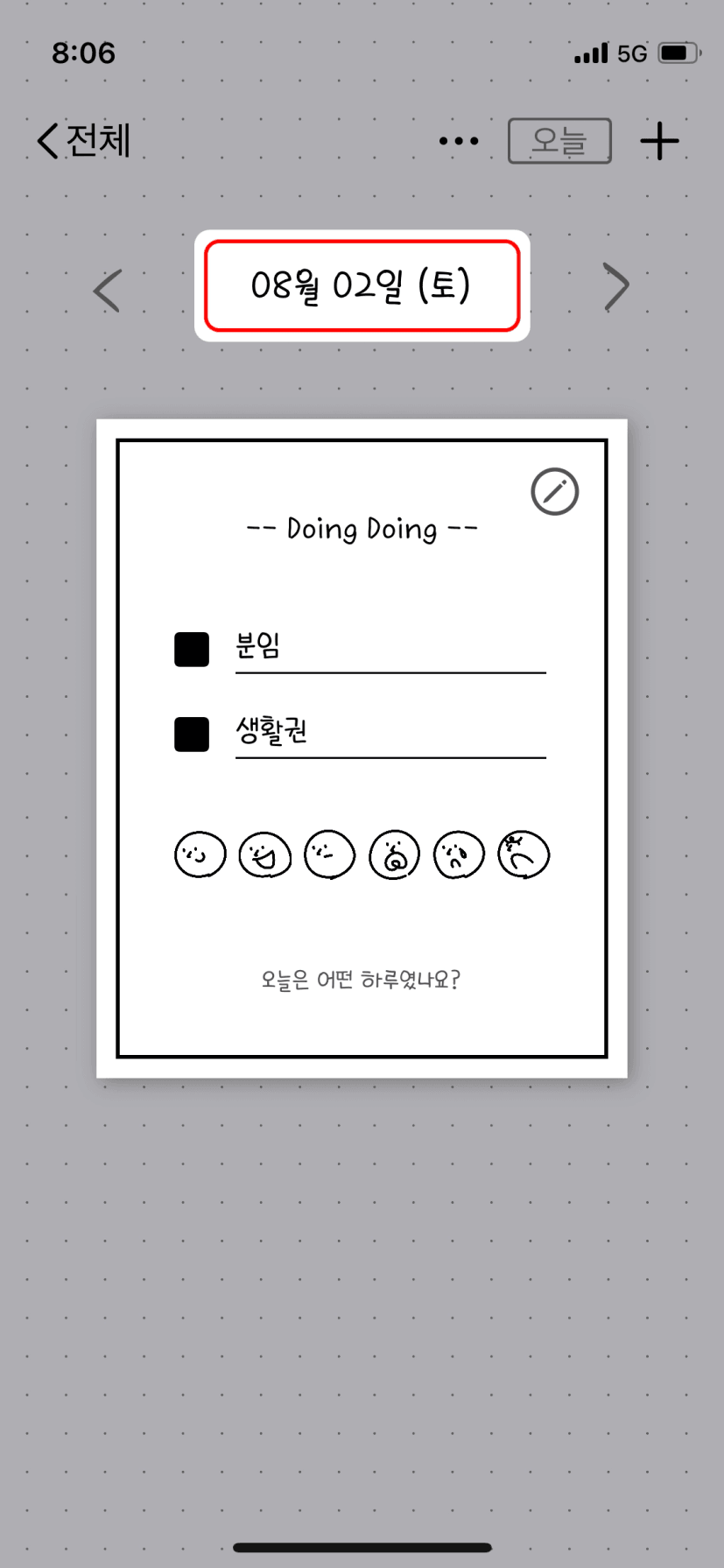724x1568 pixels.
Task: Open the three-dot more options menu
Action: [x=459, y=141]
